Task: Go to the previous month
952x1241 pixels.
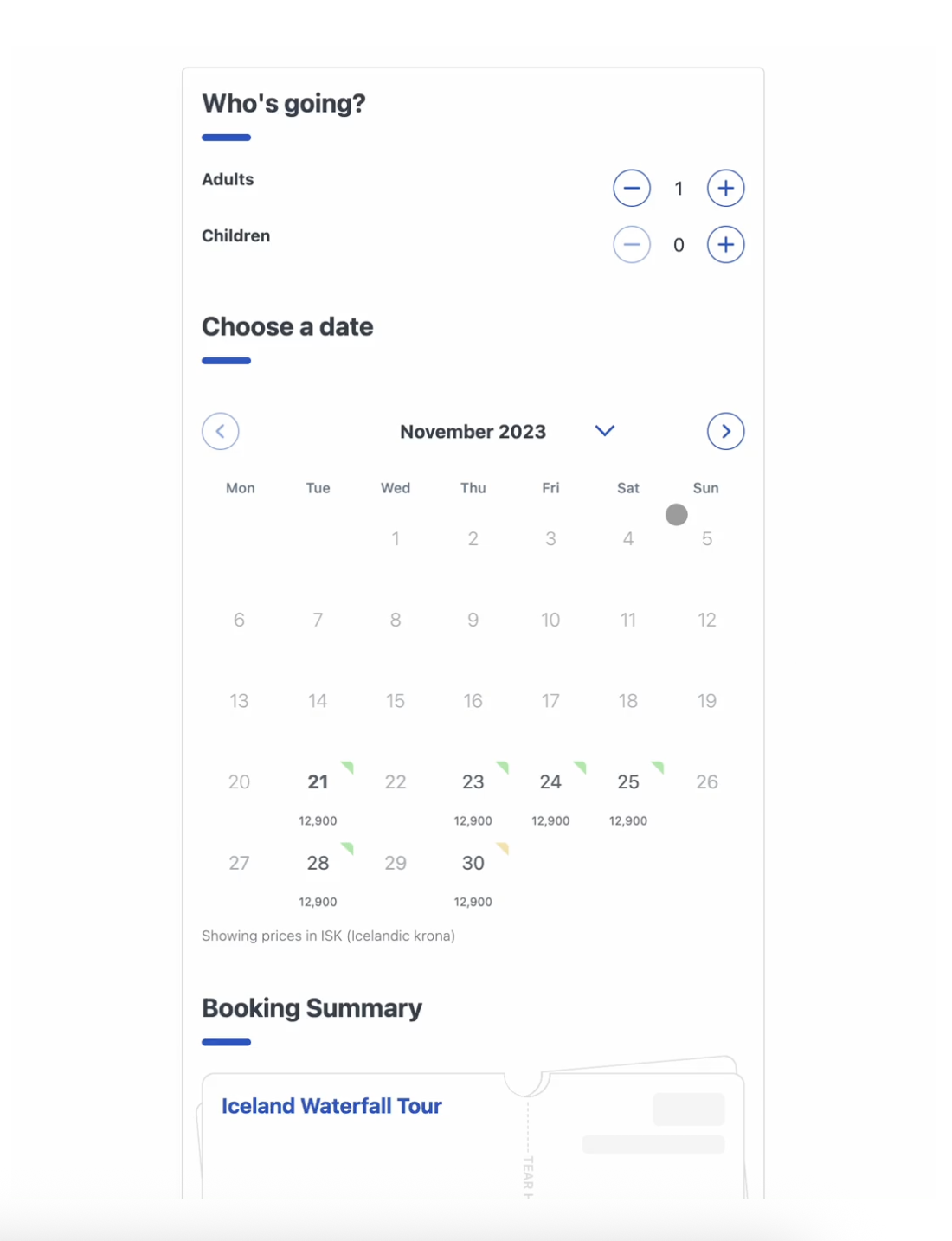Action: point(221,431)
